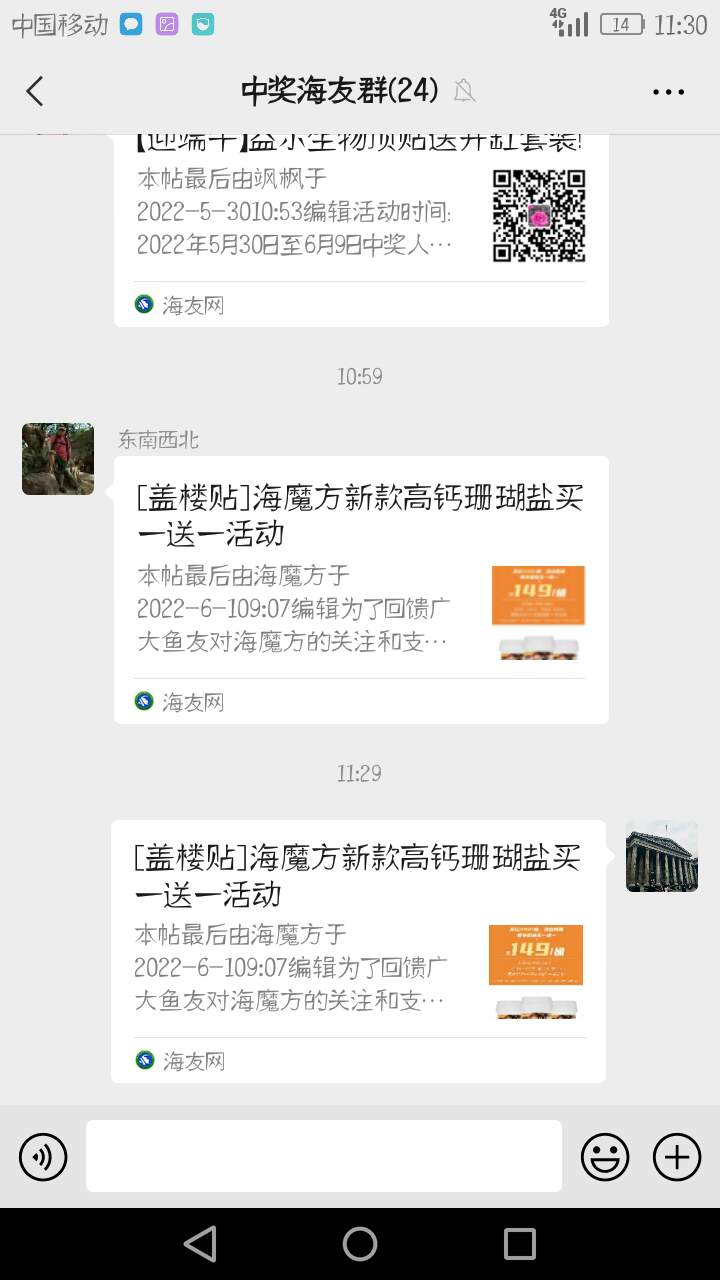
Task: Go to the system home screen
Action: coord(360,1244)
